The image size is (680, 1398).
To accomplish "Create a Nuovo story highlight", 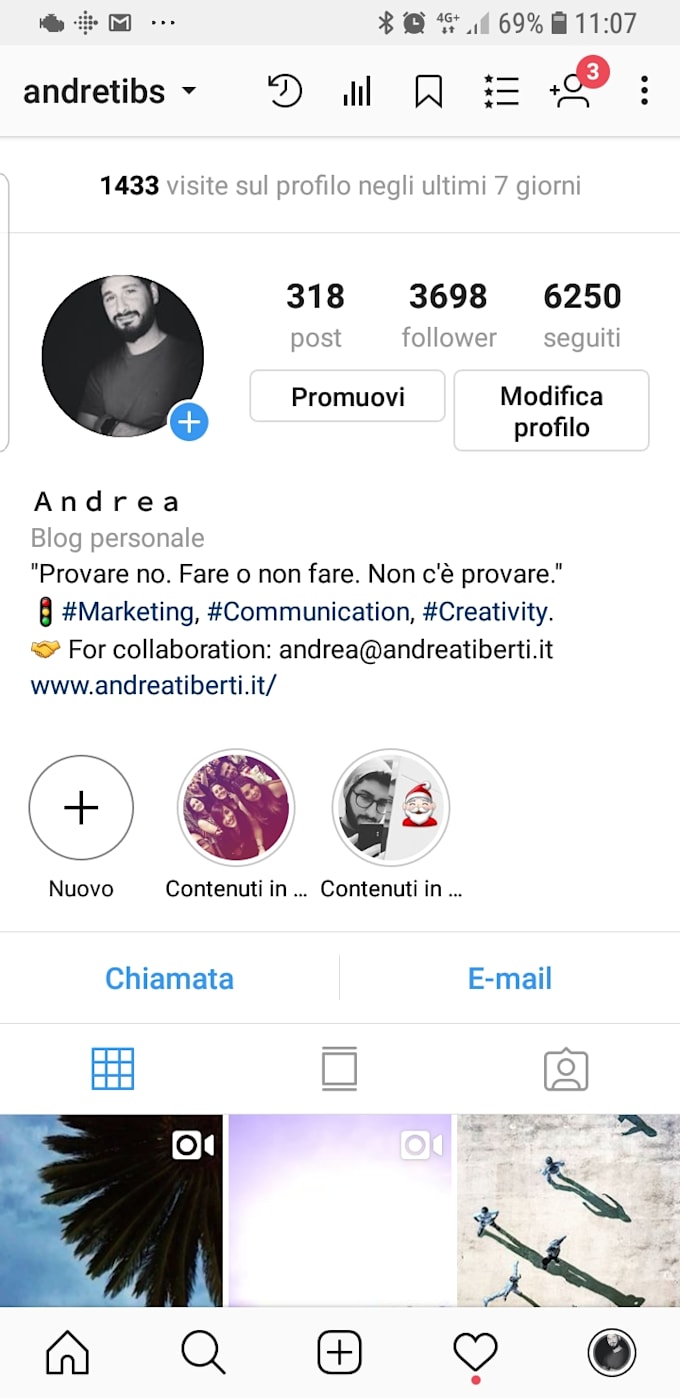I will 81,808.
